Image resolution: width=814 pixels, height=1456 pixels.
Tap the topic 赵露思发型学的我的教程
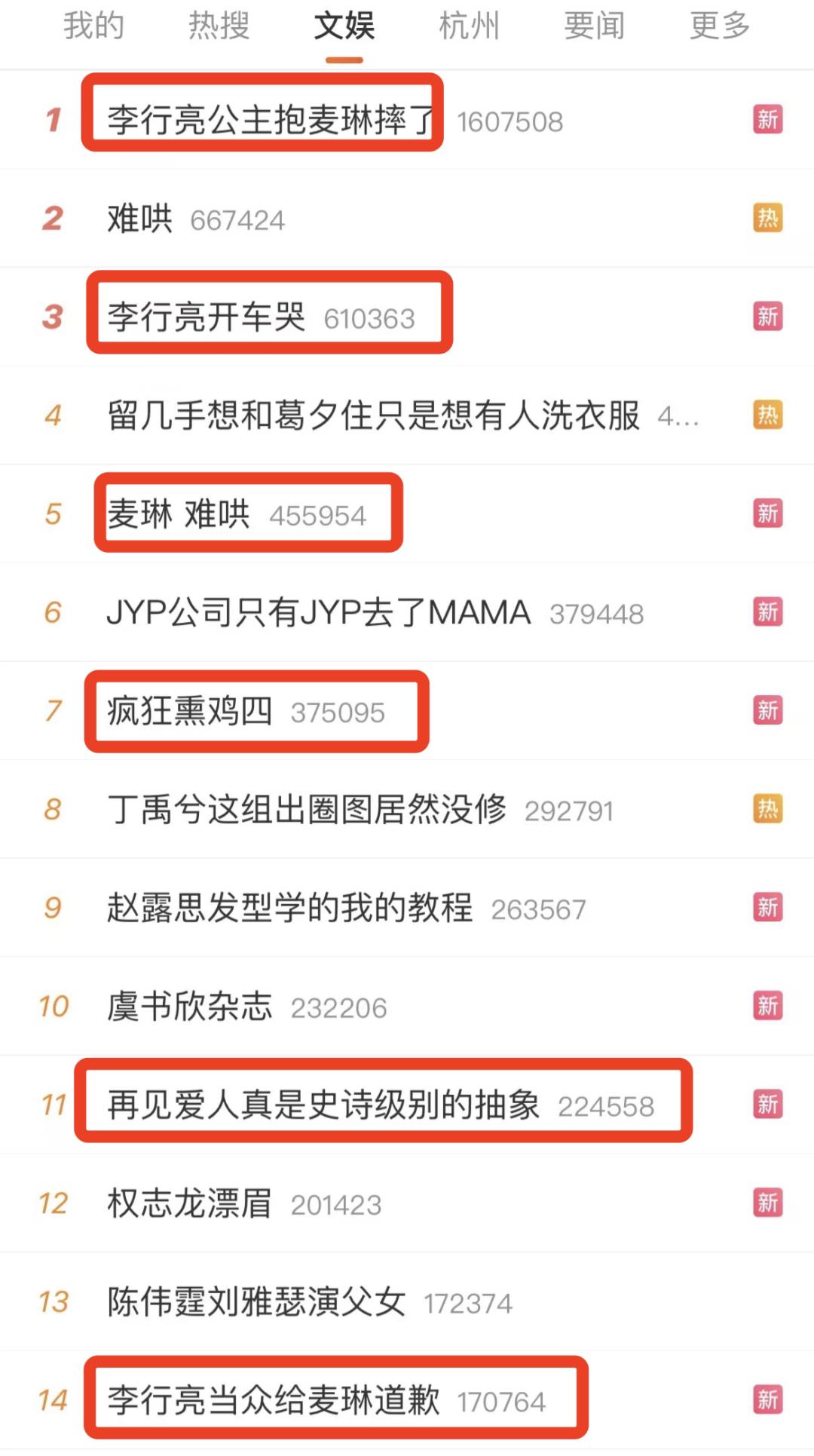(x=289, y=908)
